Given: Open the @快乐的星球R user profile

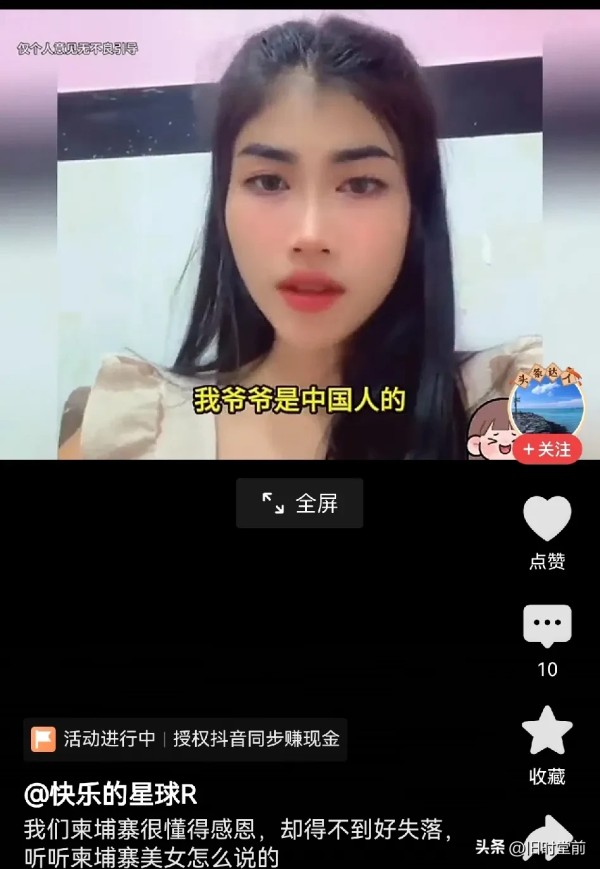Looking at the screenshot, I should [x=111, y=795].
